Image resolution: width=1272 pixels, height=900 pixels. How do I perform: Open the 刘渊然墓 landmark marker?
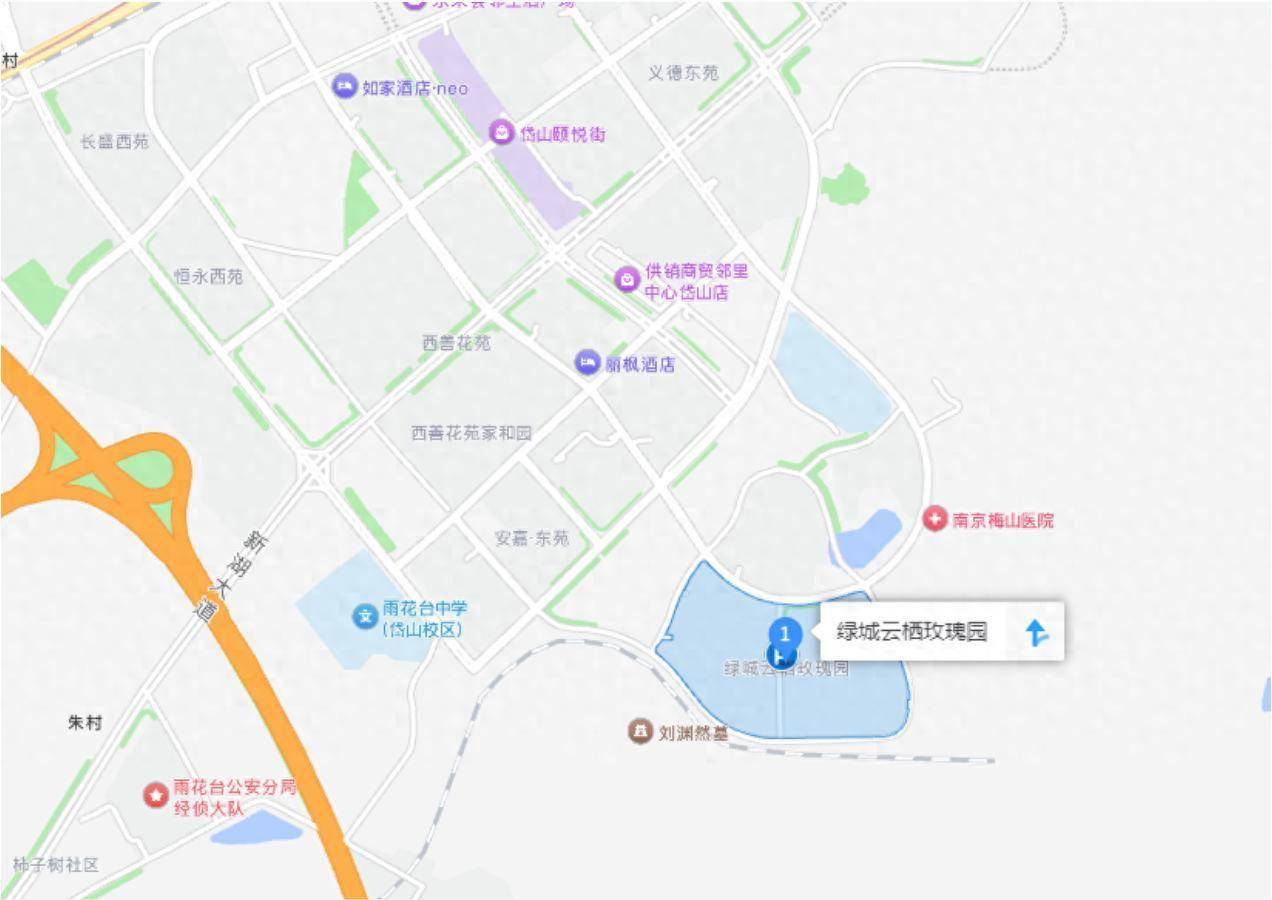[x=640, y=732]
